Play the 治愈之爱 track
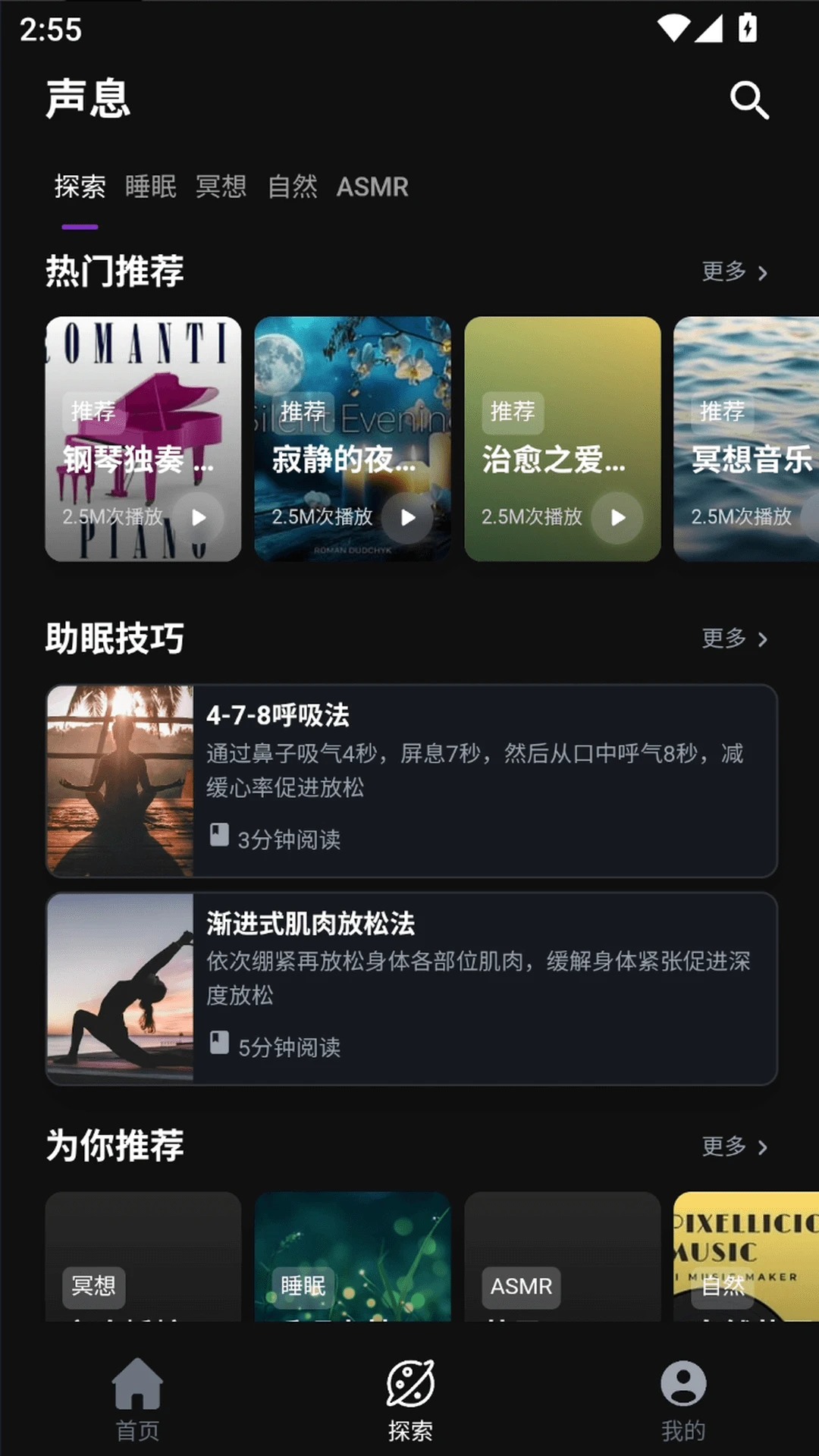The width and height of the screenshot is (819, 1456). click(618, 518)
